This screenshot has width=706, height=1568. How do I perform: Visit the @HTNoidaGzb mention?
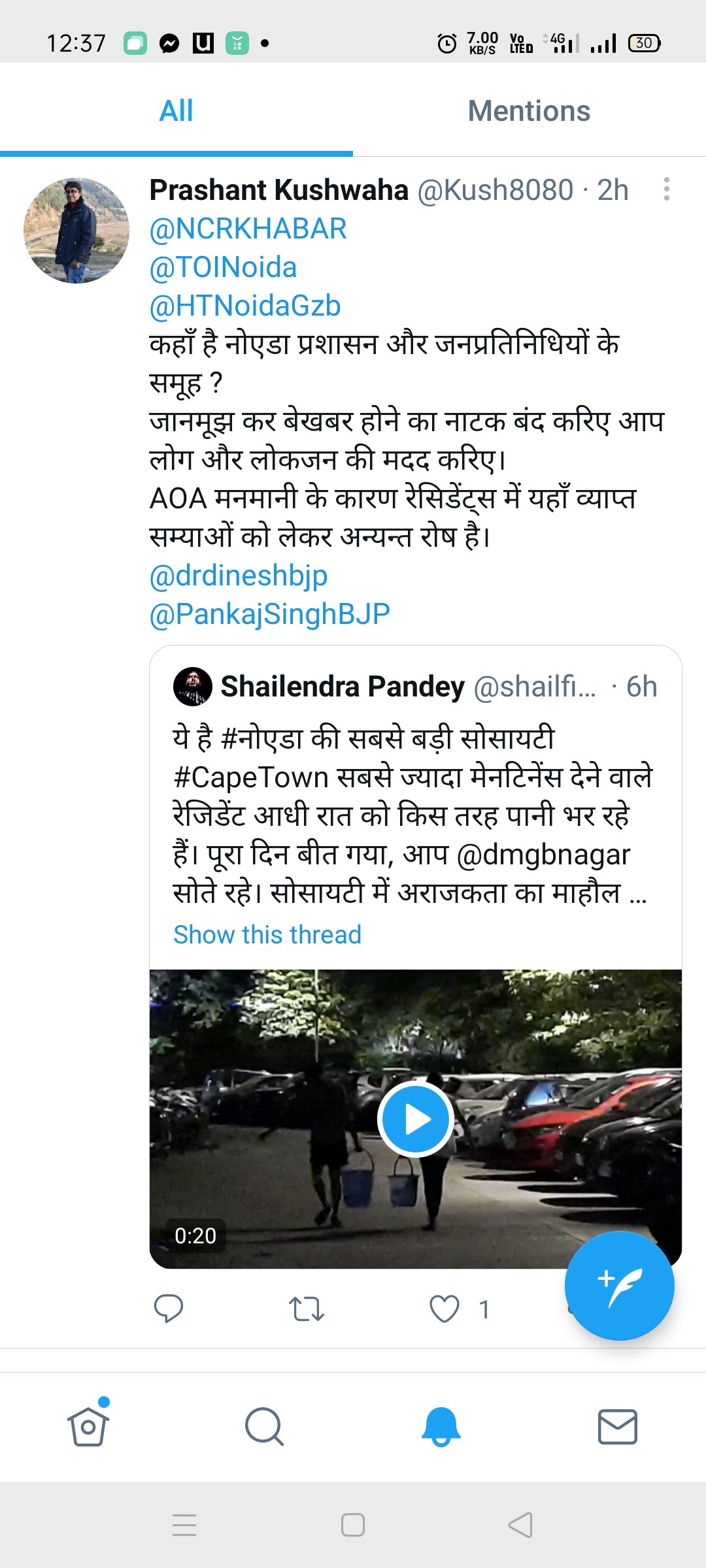click(x=245, y=306)
